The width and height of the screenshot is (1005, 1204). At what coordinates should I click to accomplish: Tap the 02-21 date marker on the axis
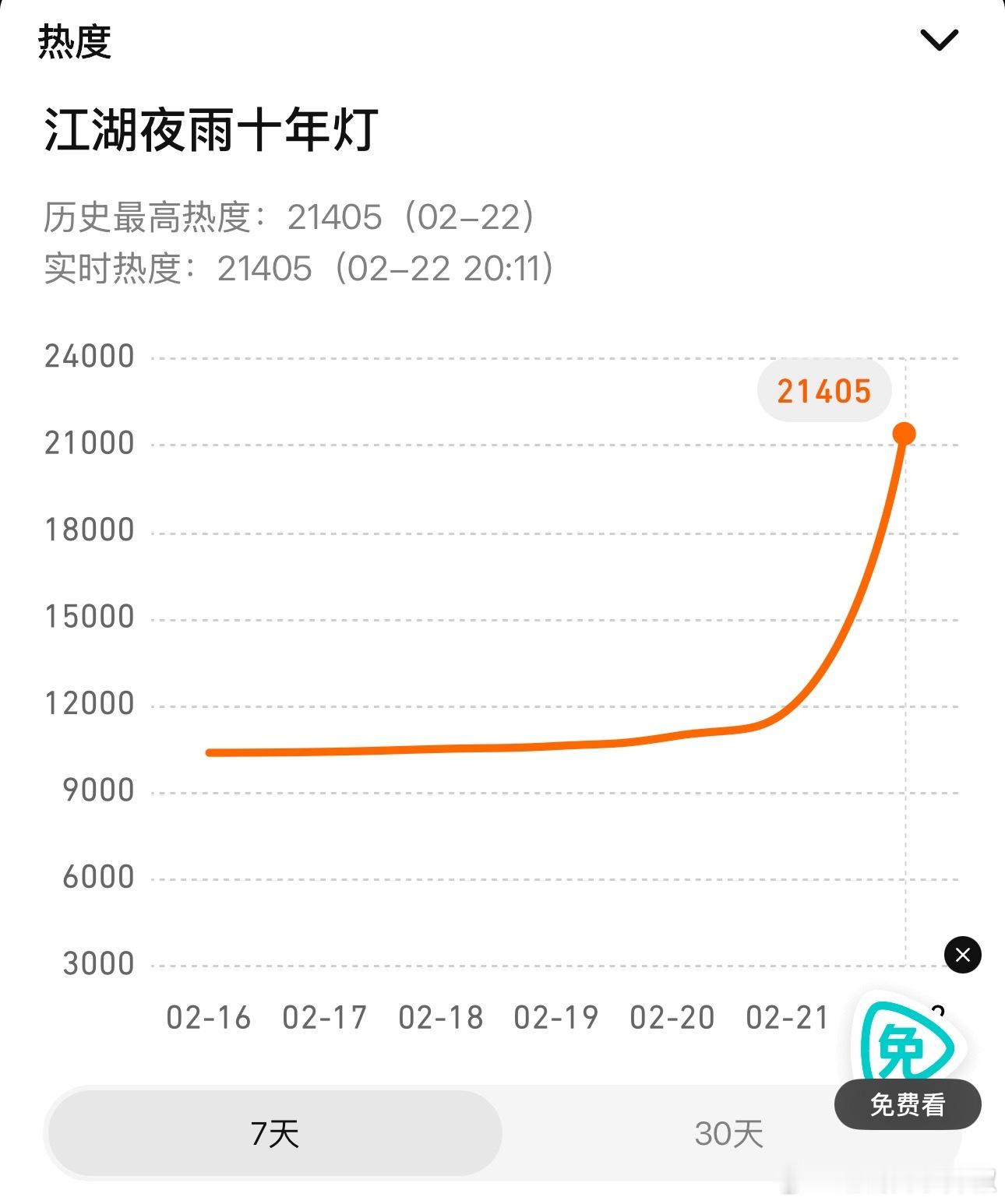click(788, 1017)
